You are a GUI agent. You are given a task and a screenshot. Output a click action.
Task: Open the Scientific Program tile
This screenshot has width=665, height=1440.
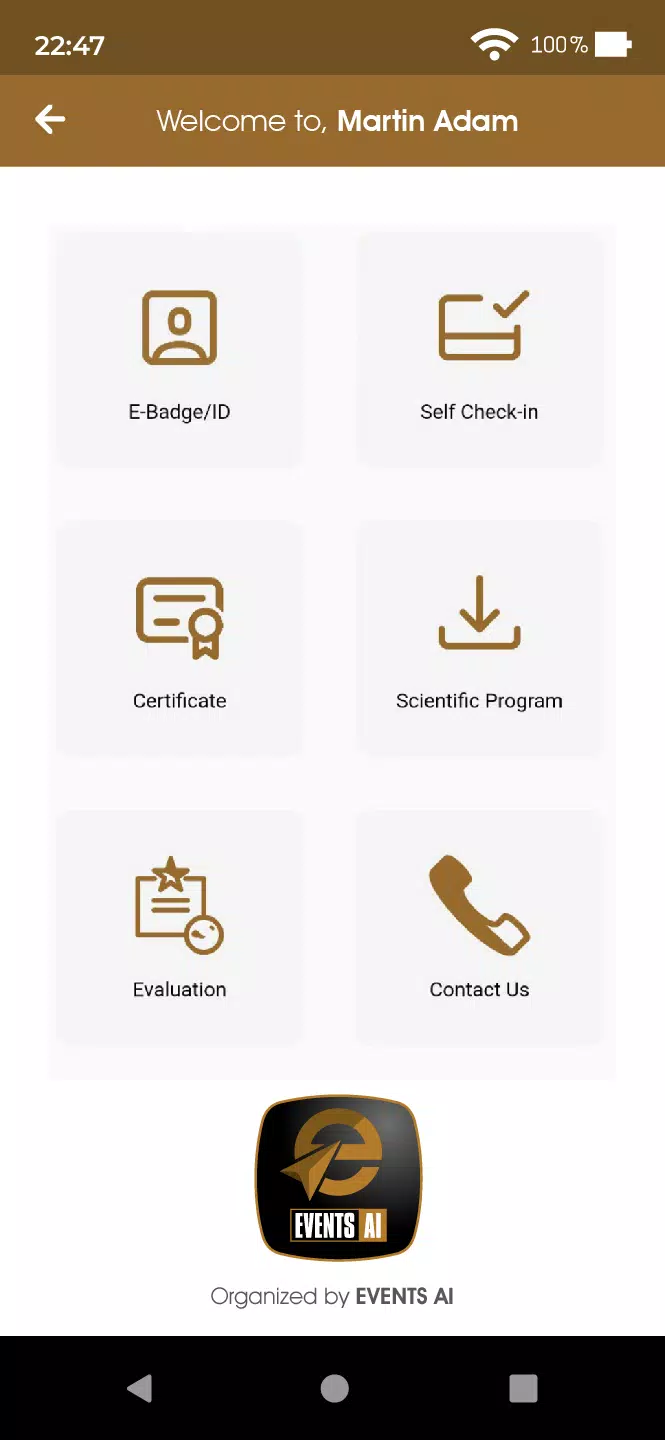pyautogui.click(x=479, y=640)
